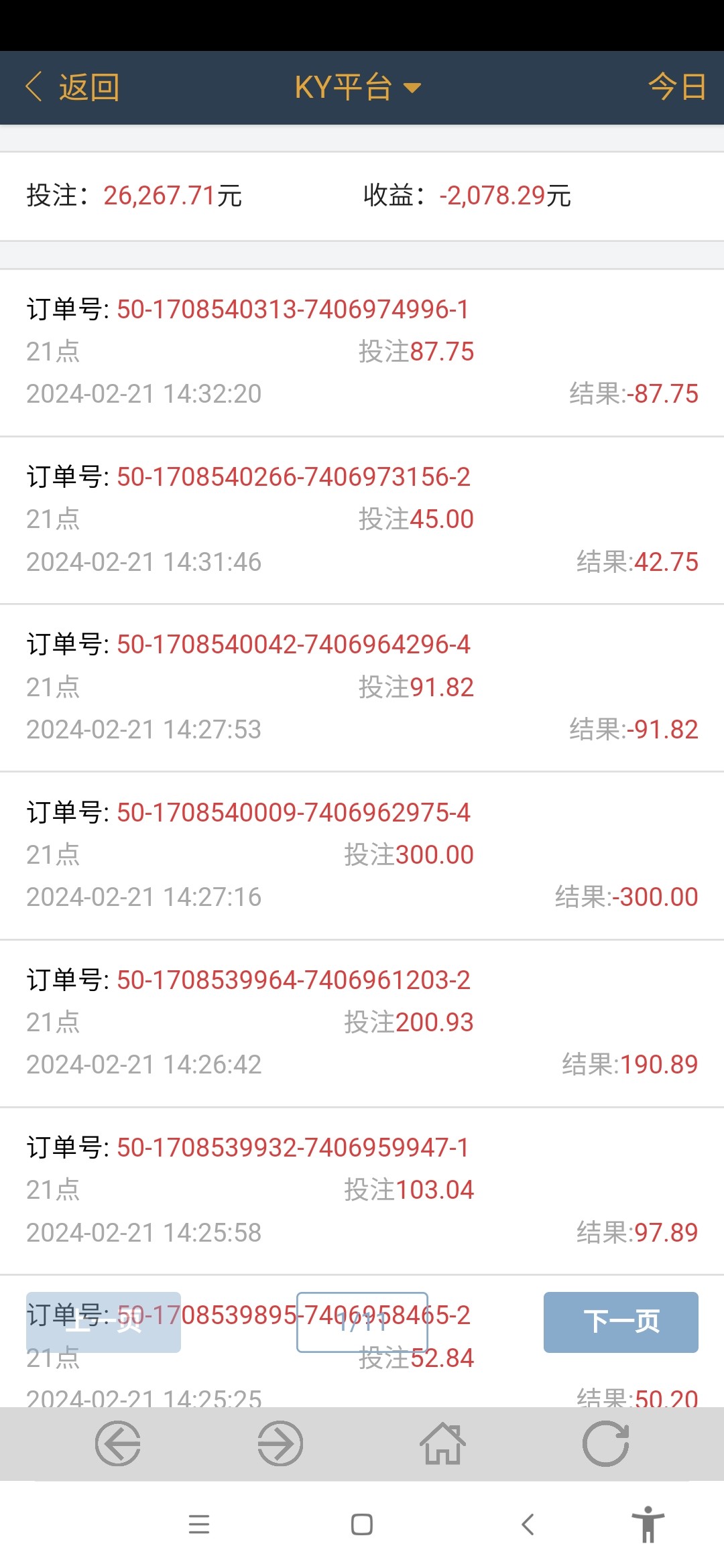The height and width of the screenshot is (1568, 724).
Task: Open the home page via home icon
Action: click(x=442, y=1445)
